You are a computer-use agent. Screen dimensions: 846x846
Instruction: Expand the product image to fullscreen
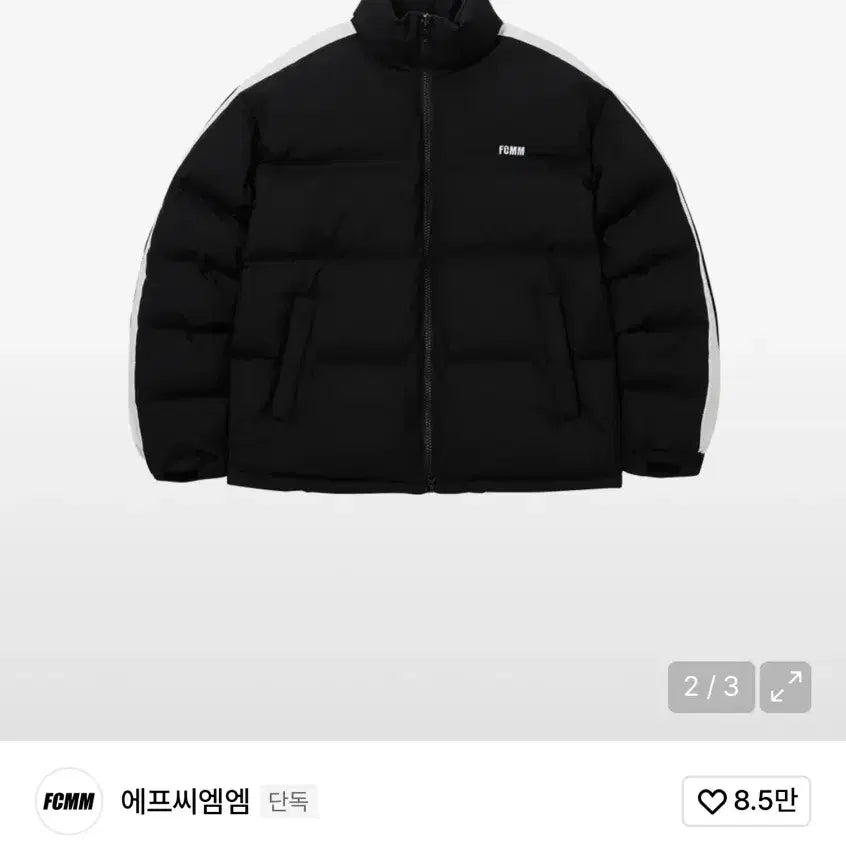786,687
